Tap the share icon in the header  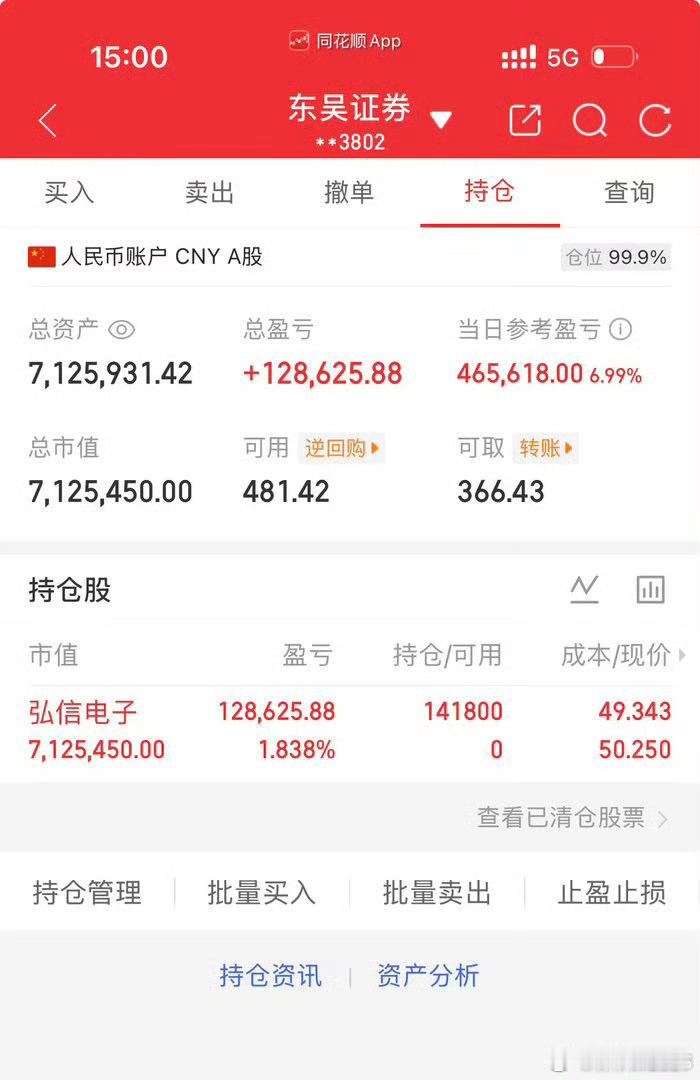525,121
